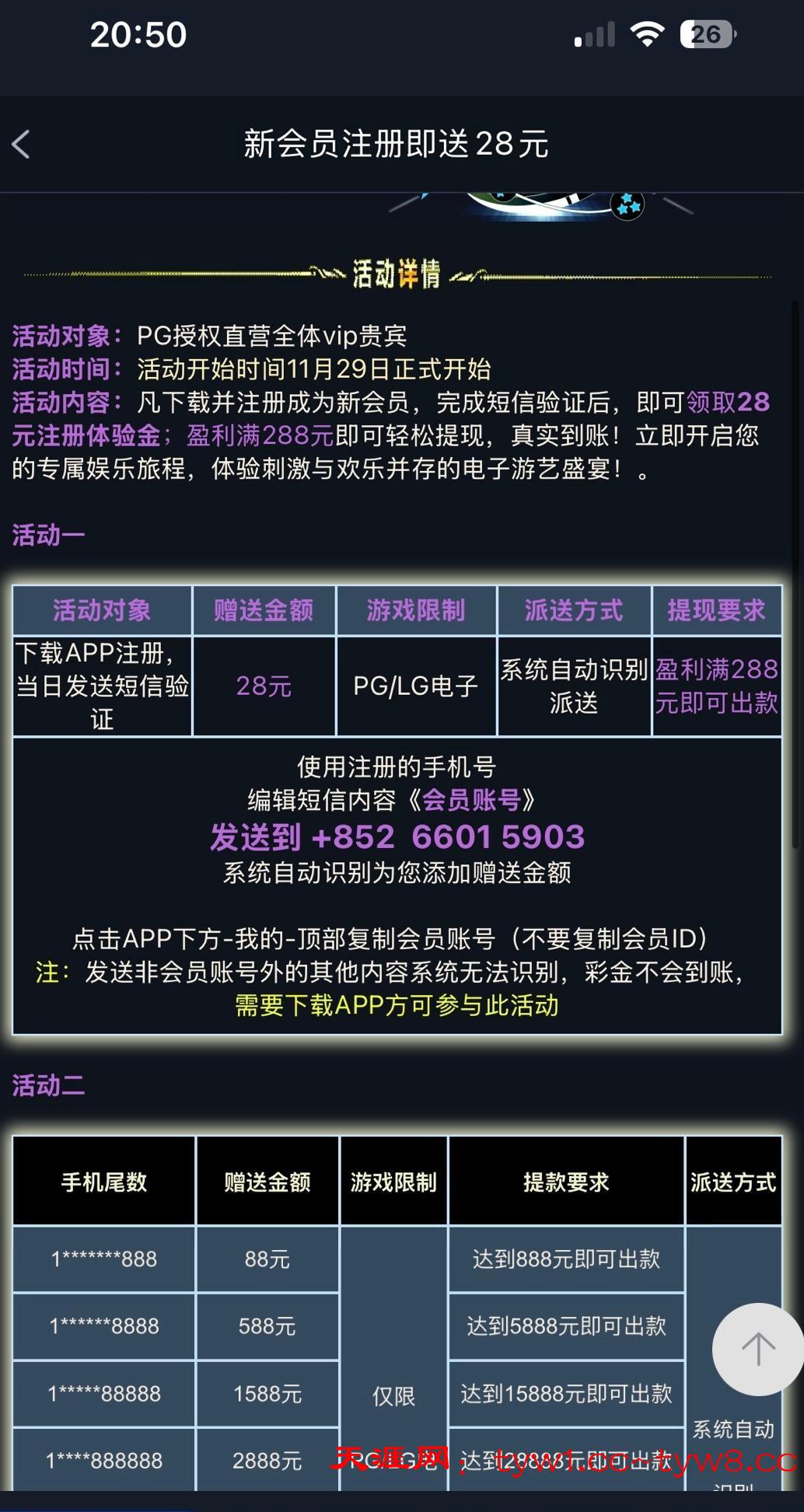Tap the scroll-to-top arrow button
The height and width of the screenshot is (1512, 804).
(757, 1350)
